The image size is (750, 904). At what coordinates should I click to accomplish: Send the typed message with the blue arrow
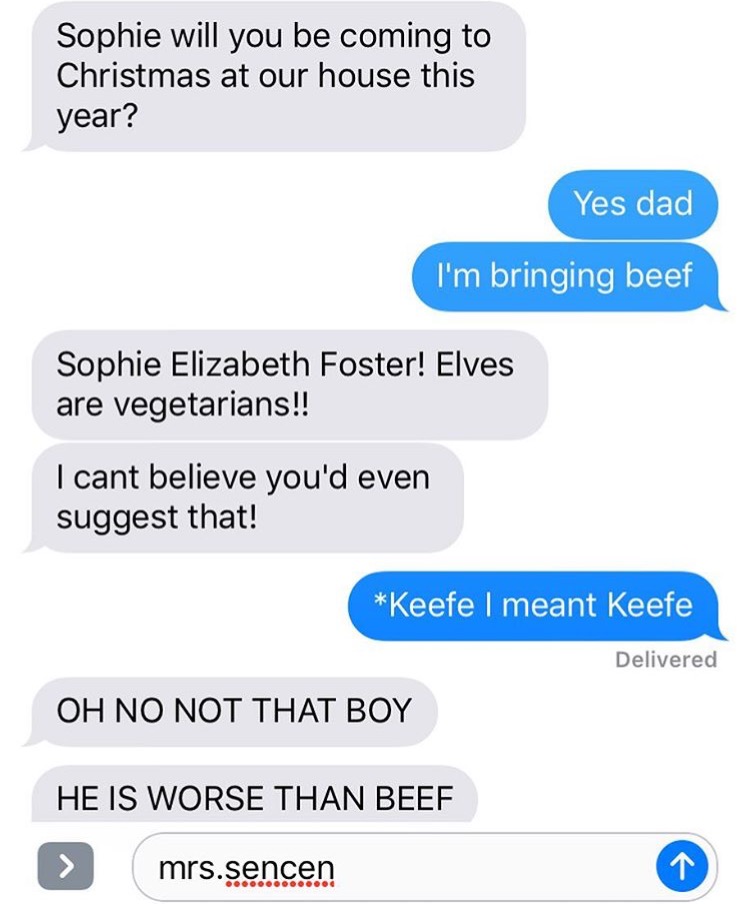point(685,866)
